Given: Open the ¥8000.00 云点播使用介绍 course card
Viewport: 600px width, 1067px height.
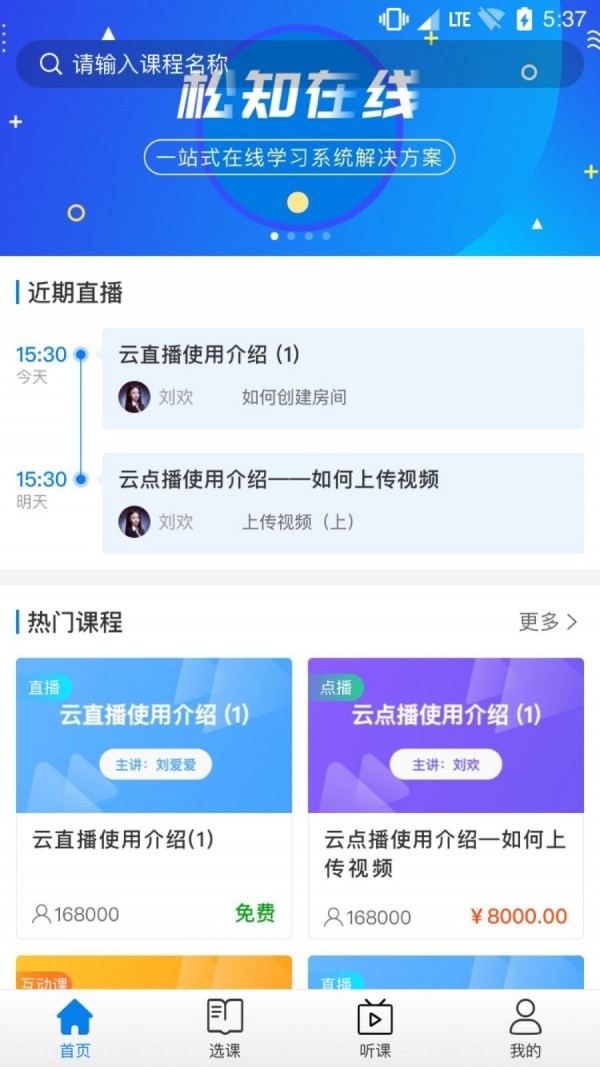Looking at the screenshot, I should [x=446, y=797].
